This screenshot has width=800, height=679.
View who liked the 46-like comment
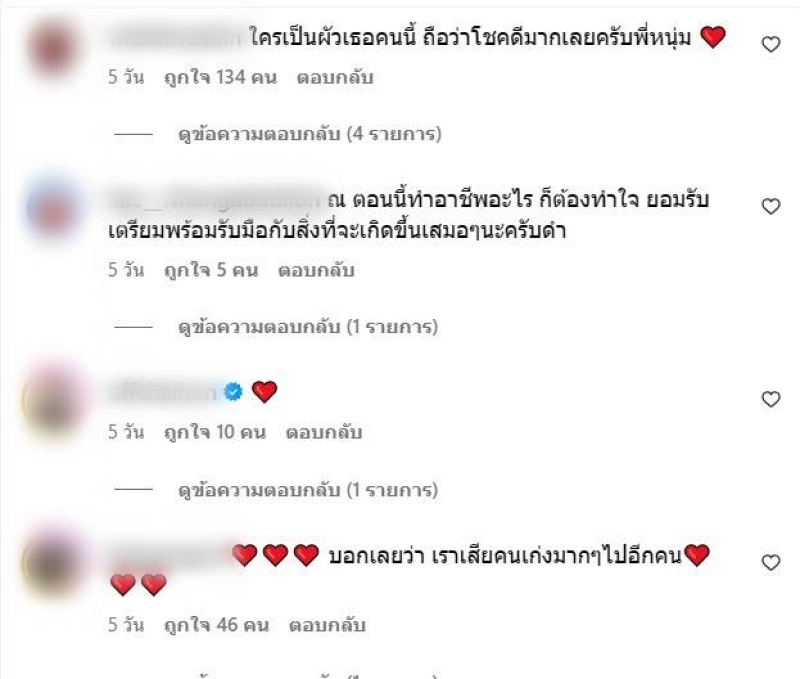pyautogui.click(x=216, y=626)
